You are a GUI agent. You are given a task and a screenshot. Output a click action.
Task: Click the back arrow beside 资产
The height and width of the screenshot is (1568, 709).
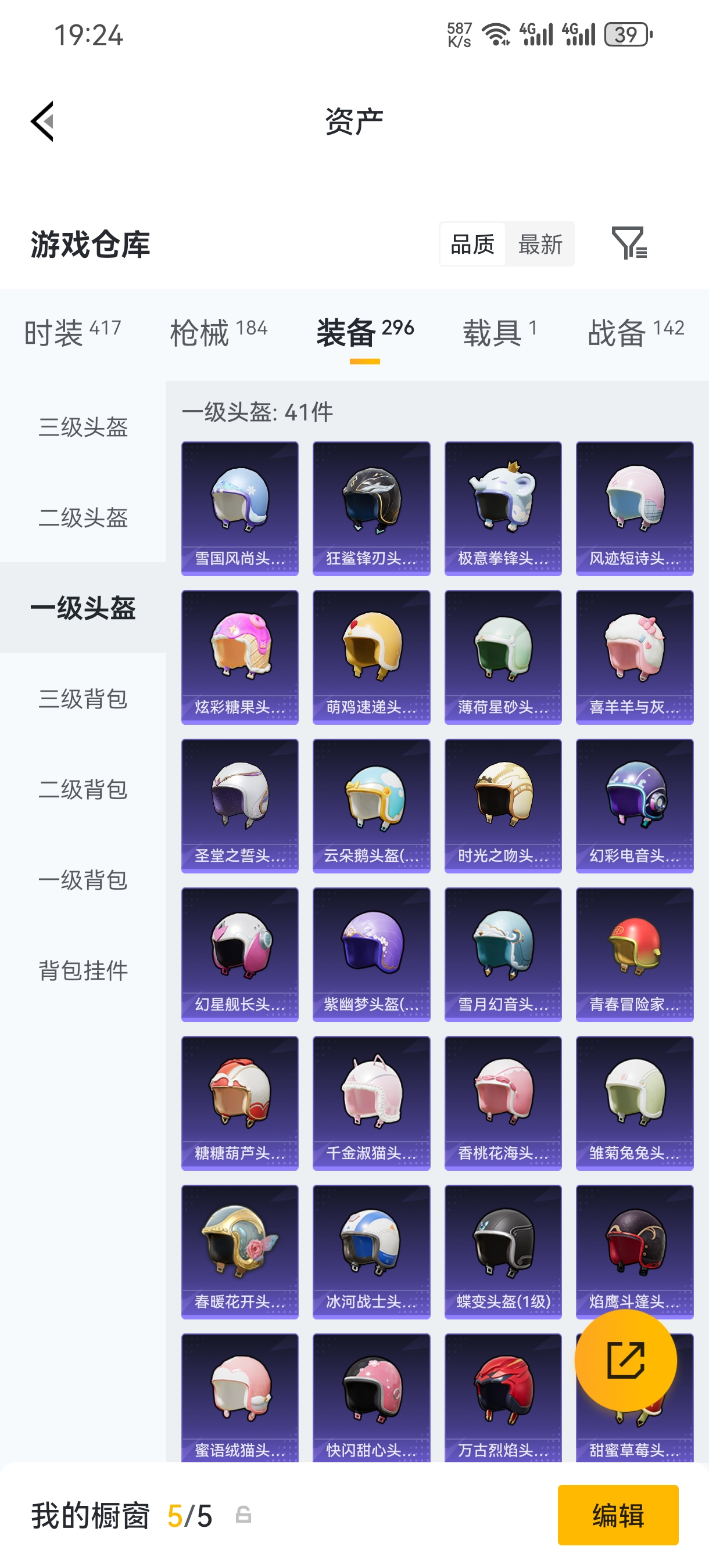[x=42, y=121]
